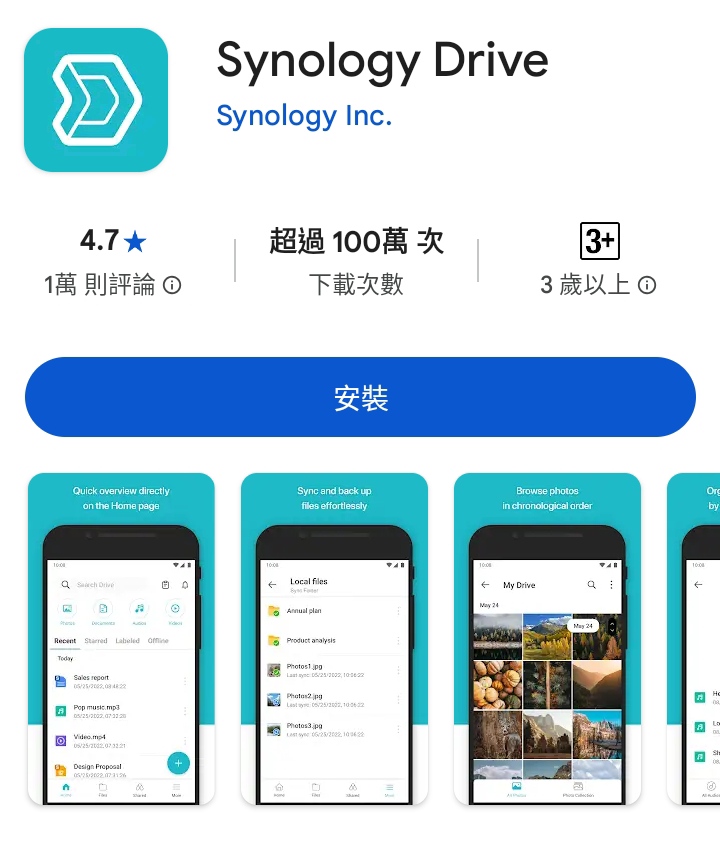The height and width of the screenshot is (843, 720).
Task: View the 'Sync and back up files effortlessly' screenshot
Action: (334, 639)
